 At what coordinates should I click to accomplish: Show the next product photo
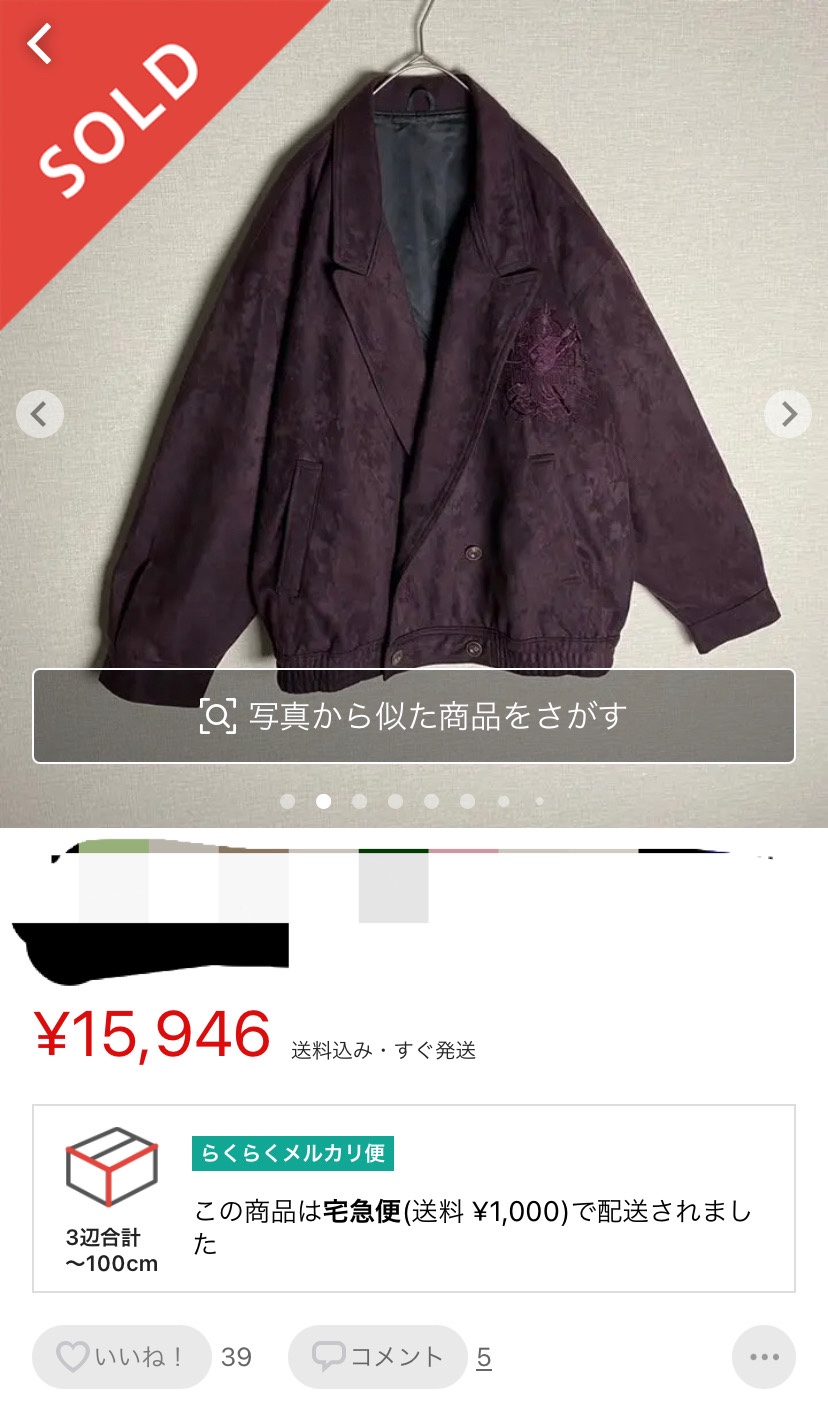(788, 413)
